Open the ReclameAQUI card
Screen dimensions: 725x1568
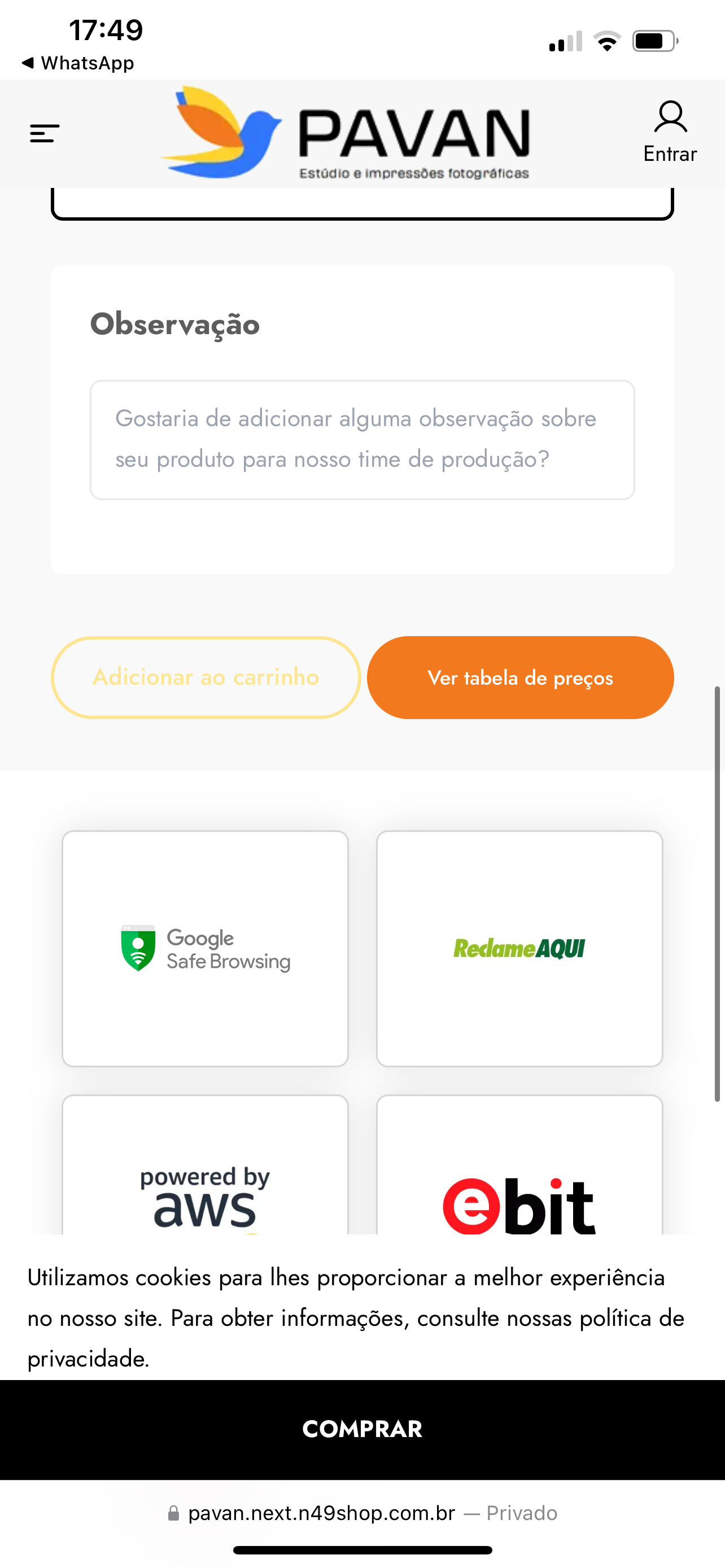(519, 948)
